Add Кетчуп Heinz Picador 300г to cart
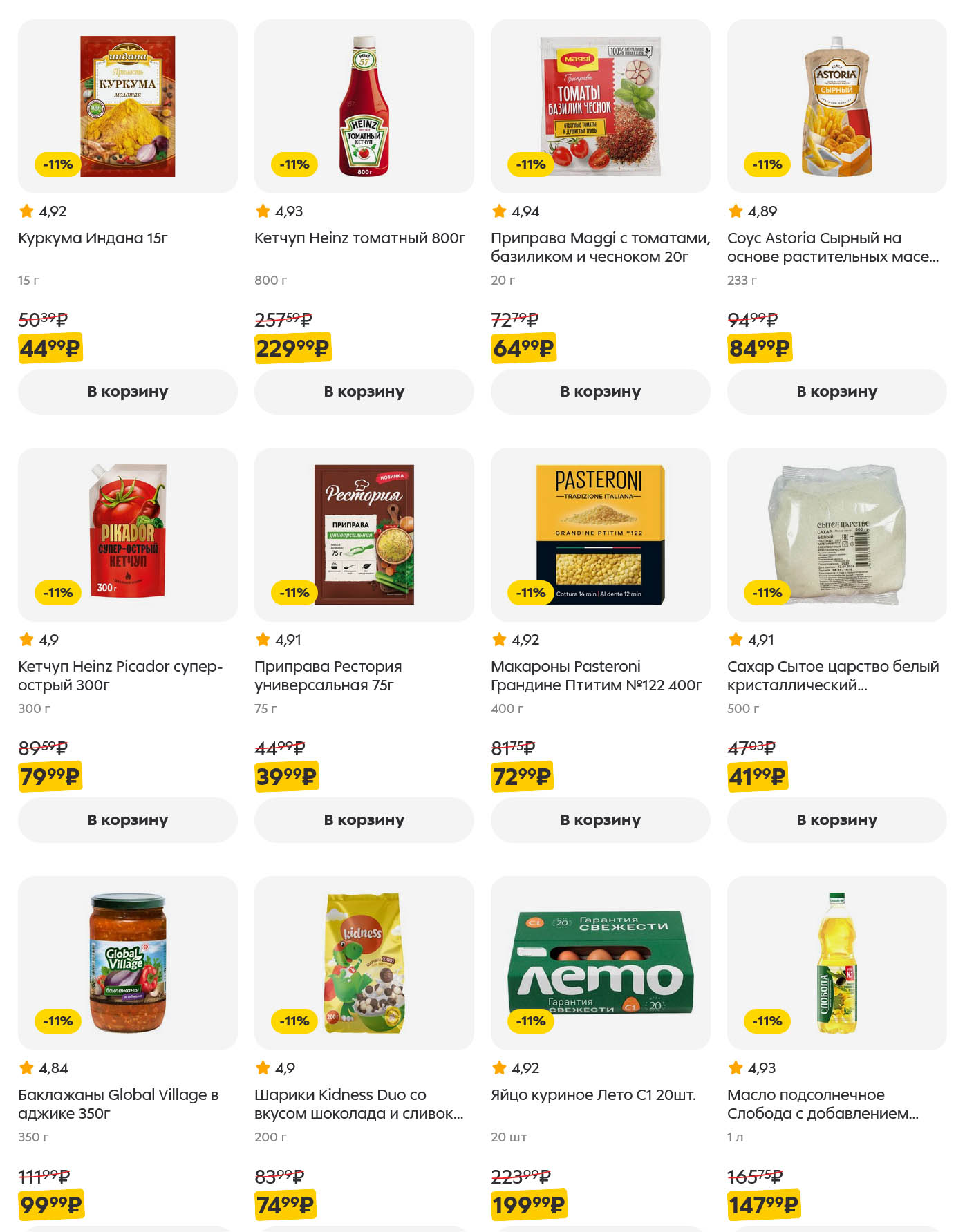Screen dimensions: 965x1232 [x=127, y=820]
